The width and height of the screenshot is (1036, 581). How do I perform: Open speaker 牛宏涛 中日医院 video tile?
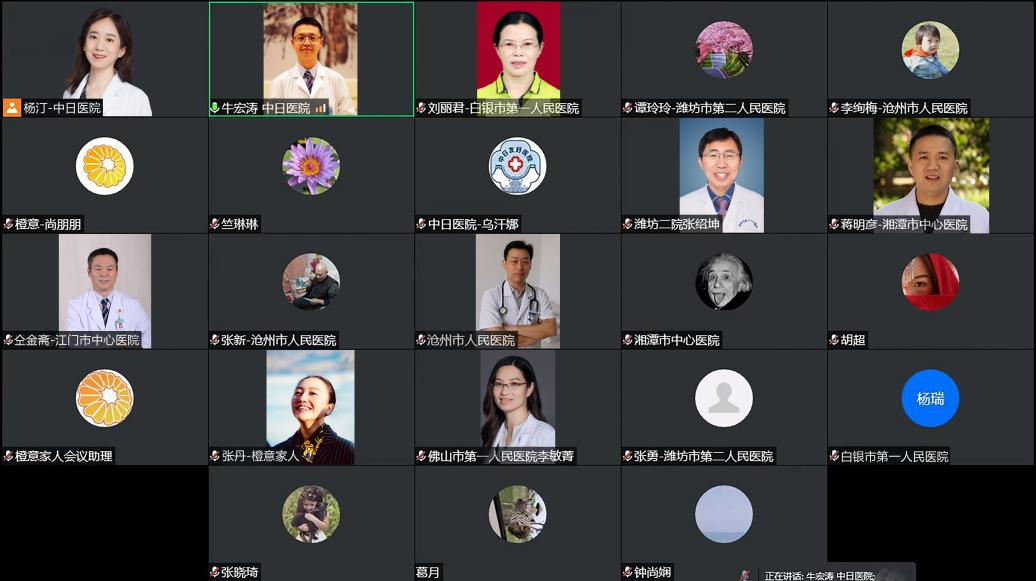[311, 58]
